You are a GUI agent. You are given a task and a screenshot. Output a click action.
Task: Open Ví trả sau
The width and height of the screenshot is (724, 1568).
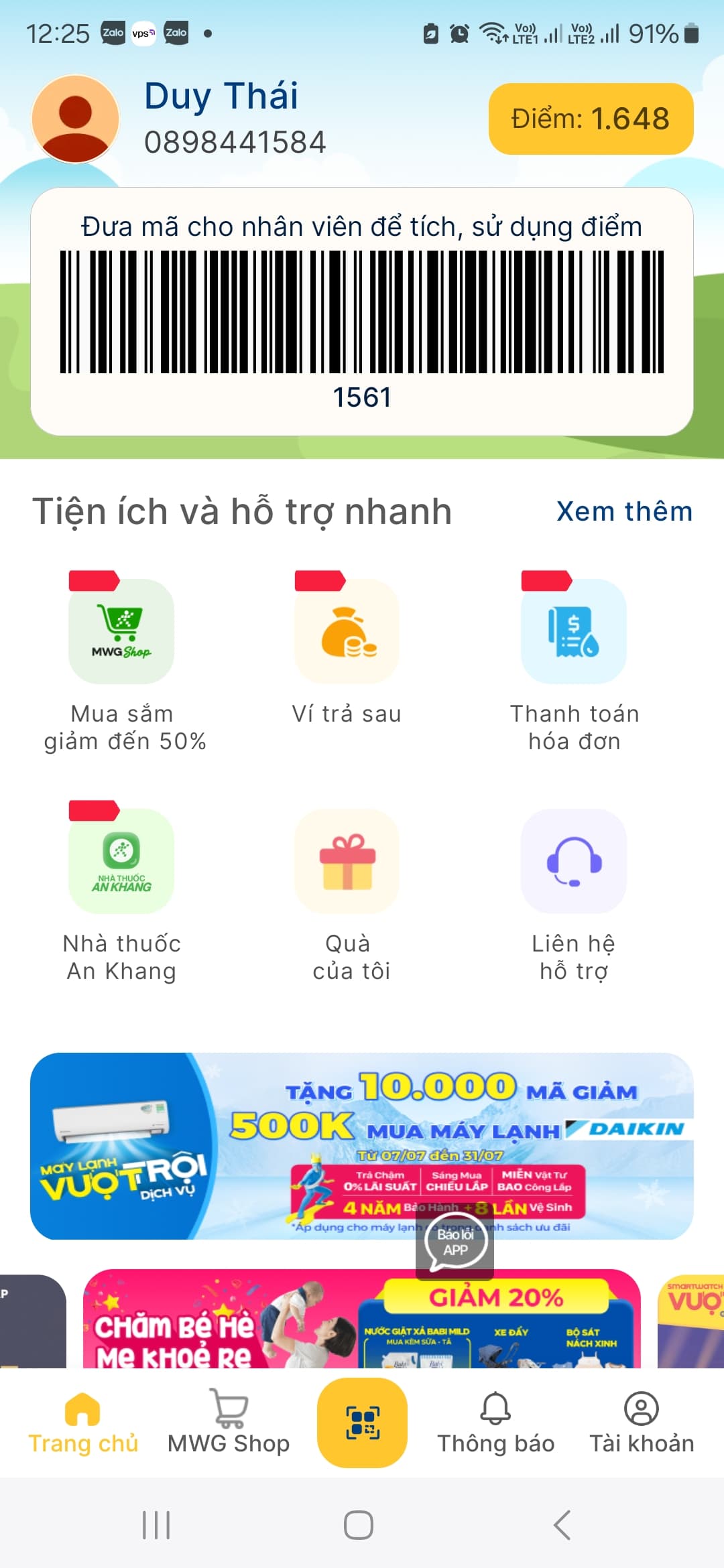347,631
